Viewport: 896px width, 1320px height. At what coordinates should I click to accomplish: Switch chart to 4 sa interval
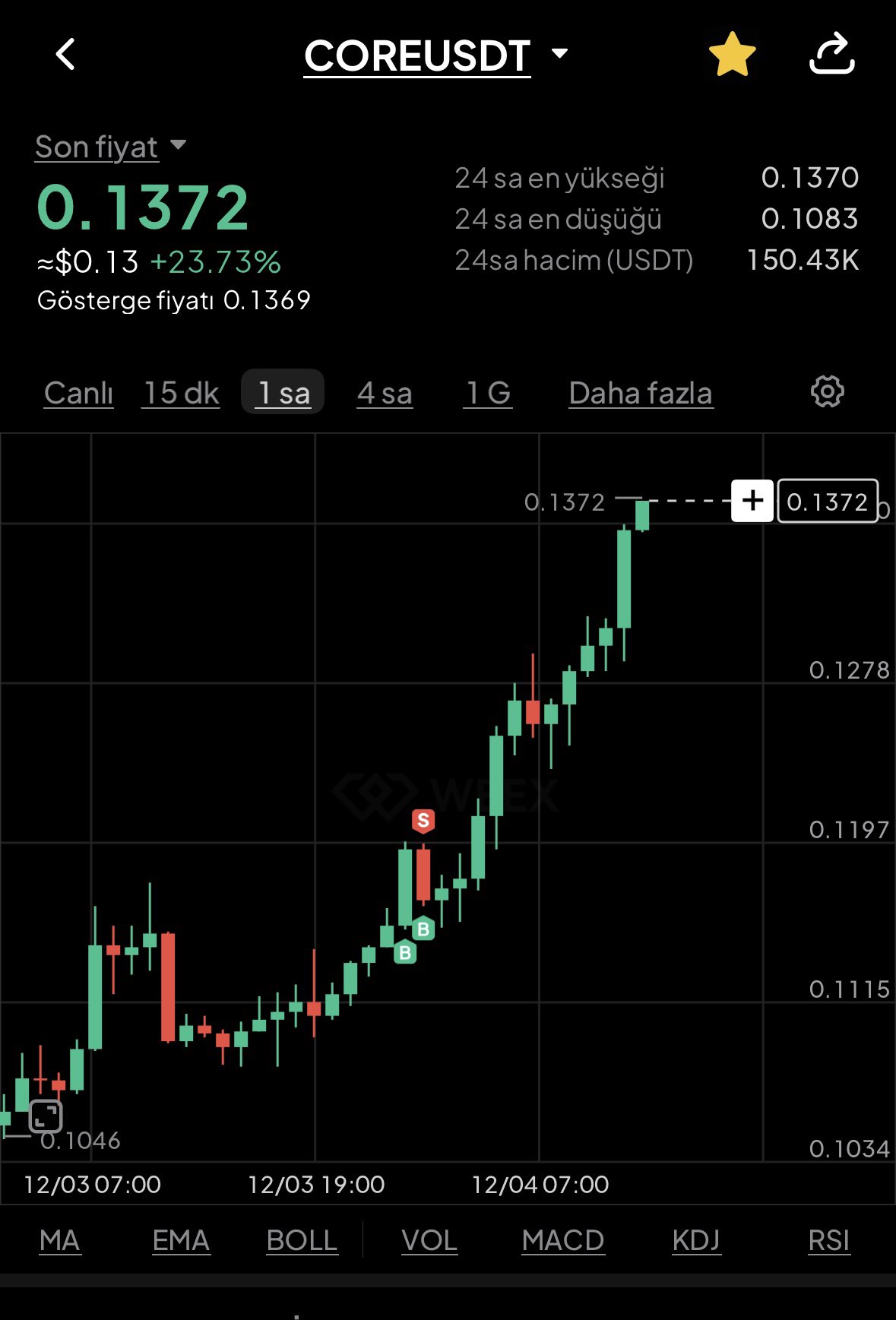point(385,393)
